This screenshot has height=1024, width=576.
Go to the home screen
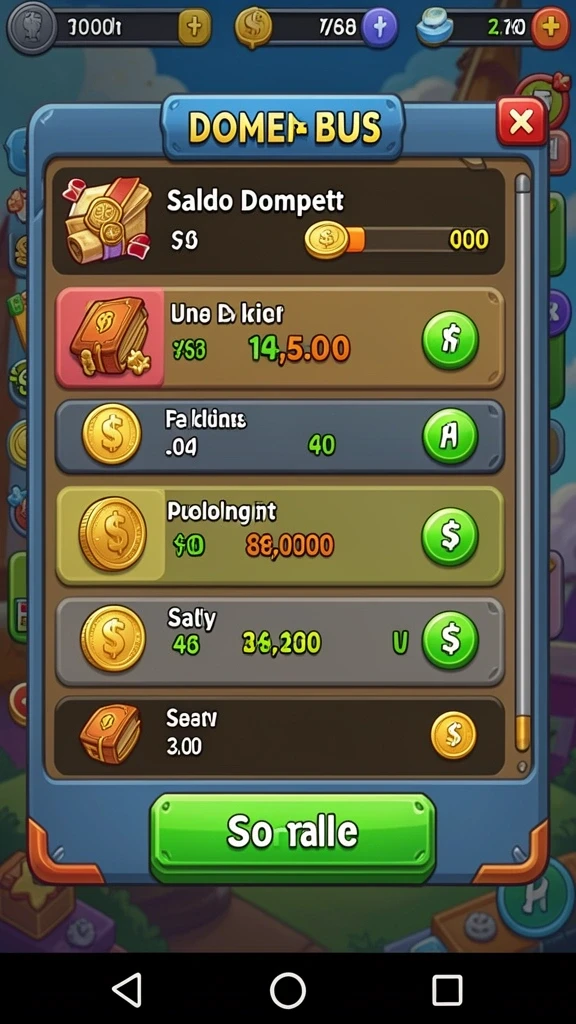pos(288,990)
